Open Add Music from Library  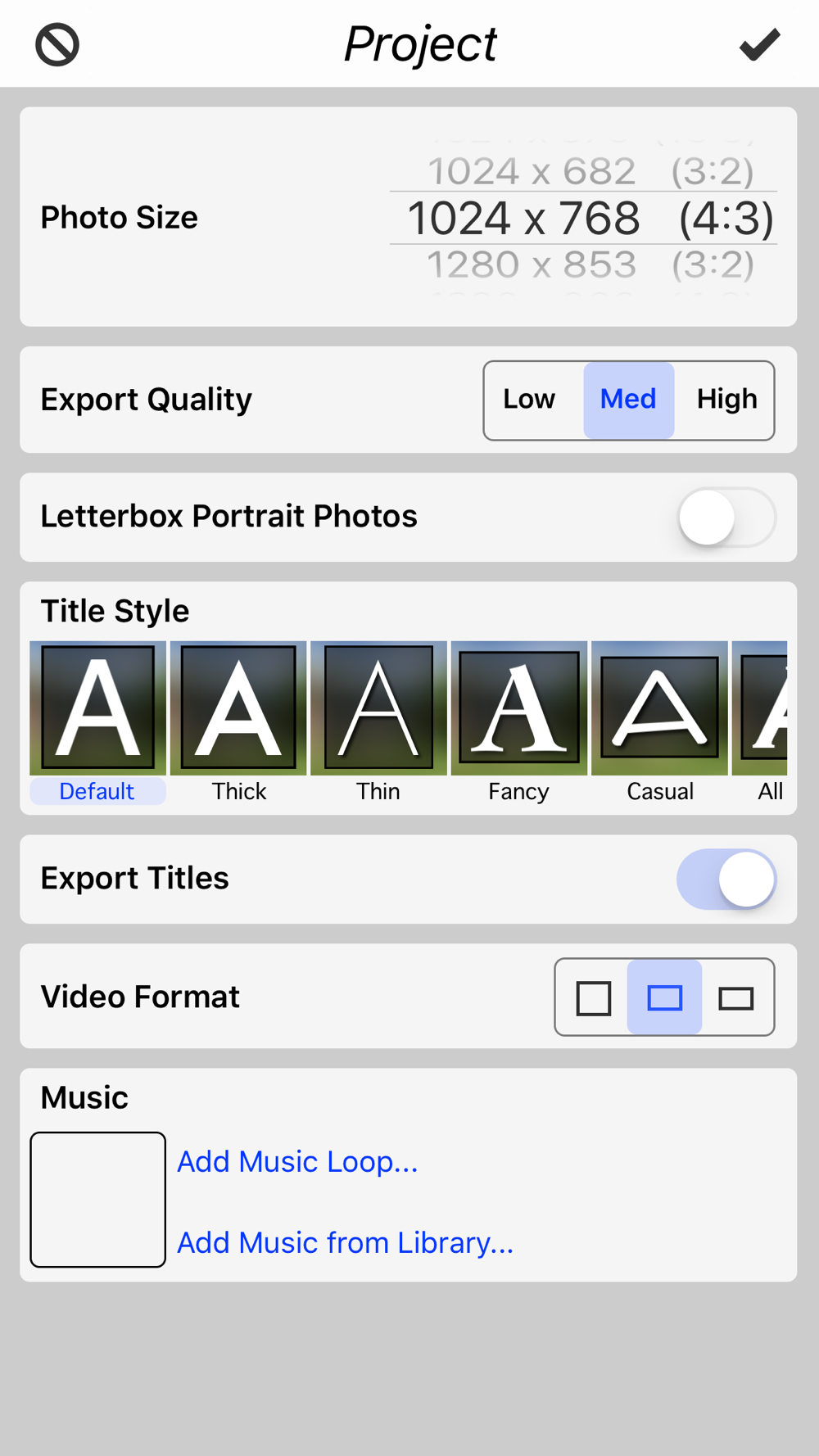pyautogui.click(x=345, y=1242)
